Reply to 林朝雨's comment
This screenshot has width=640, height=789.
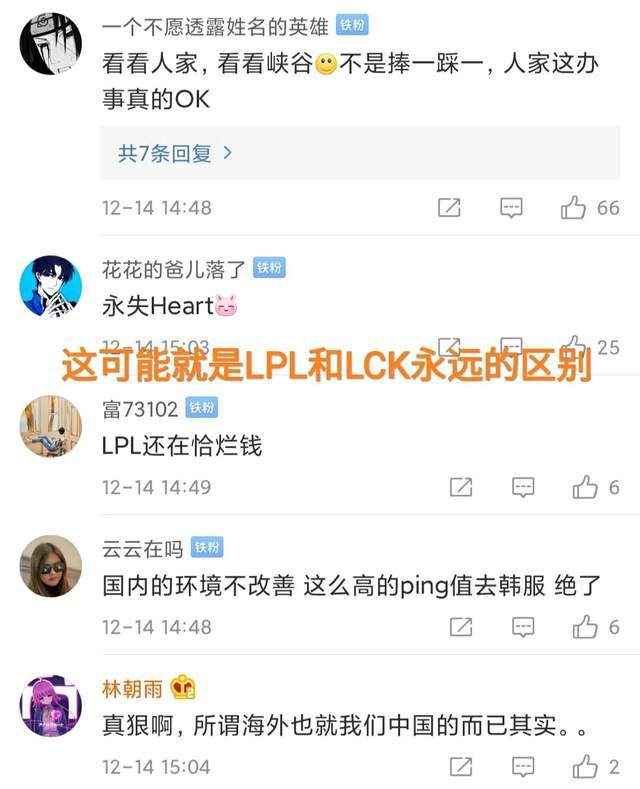523,767
